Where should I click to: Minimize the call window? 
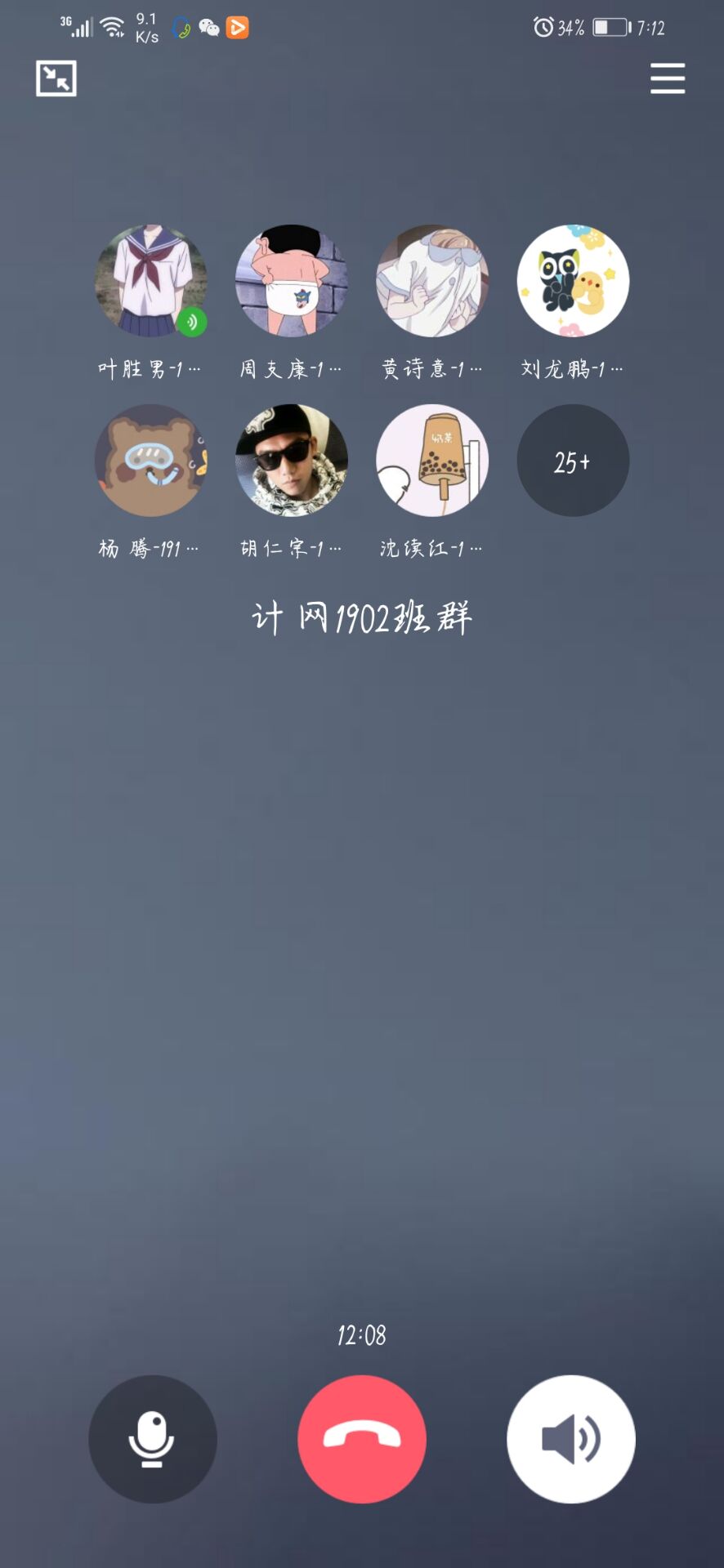[56, 78]
